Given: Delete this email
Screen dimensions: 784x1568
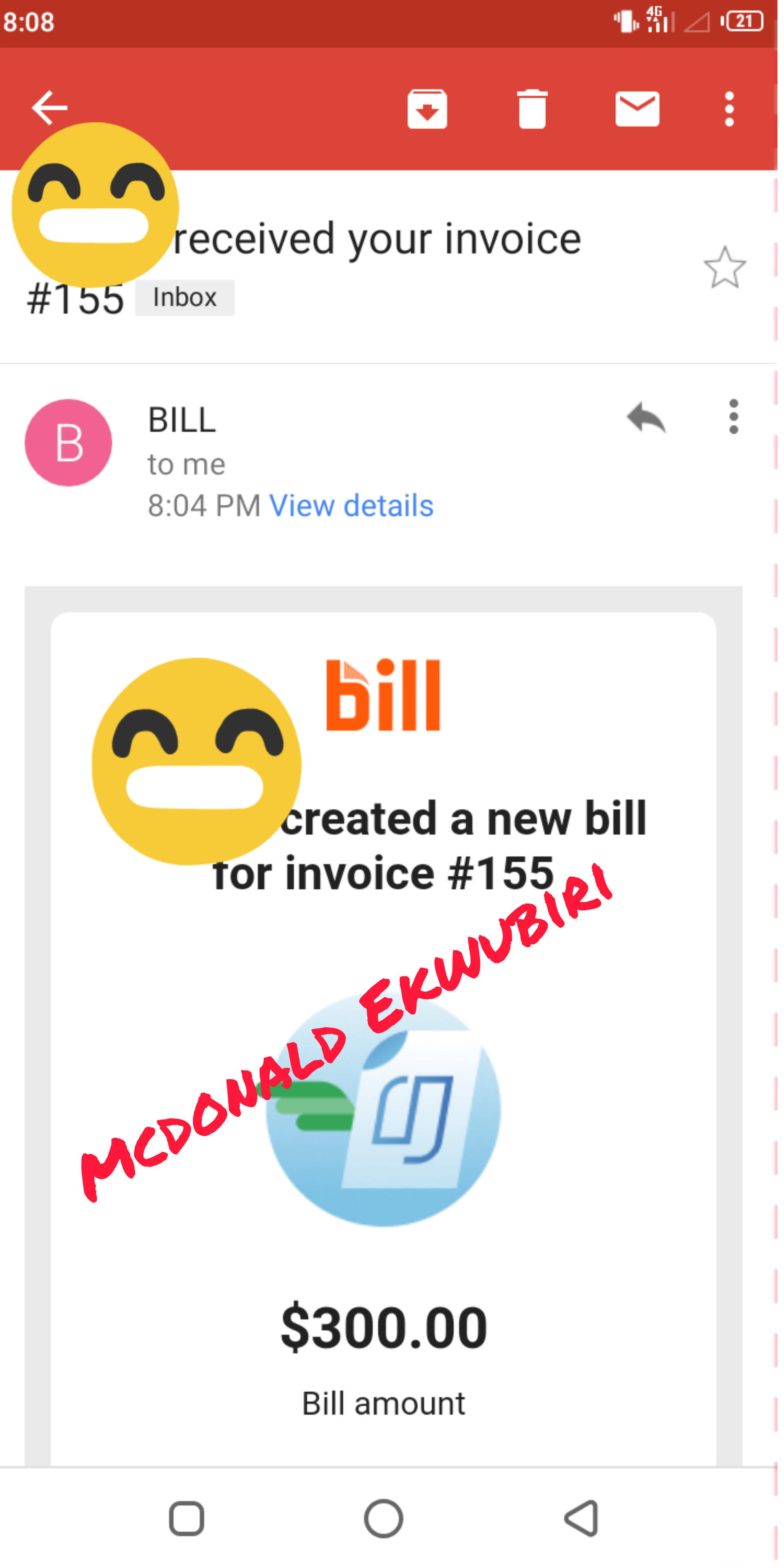Looking at the screenshot, I should tap(532, 109).
